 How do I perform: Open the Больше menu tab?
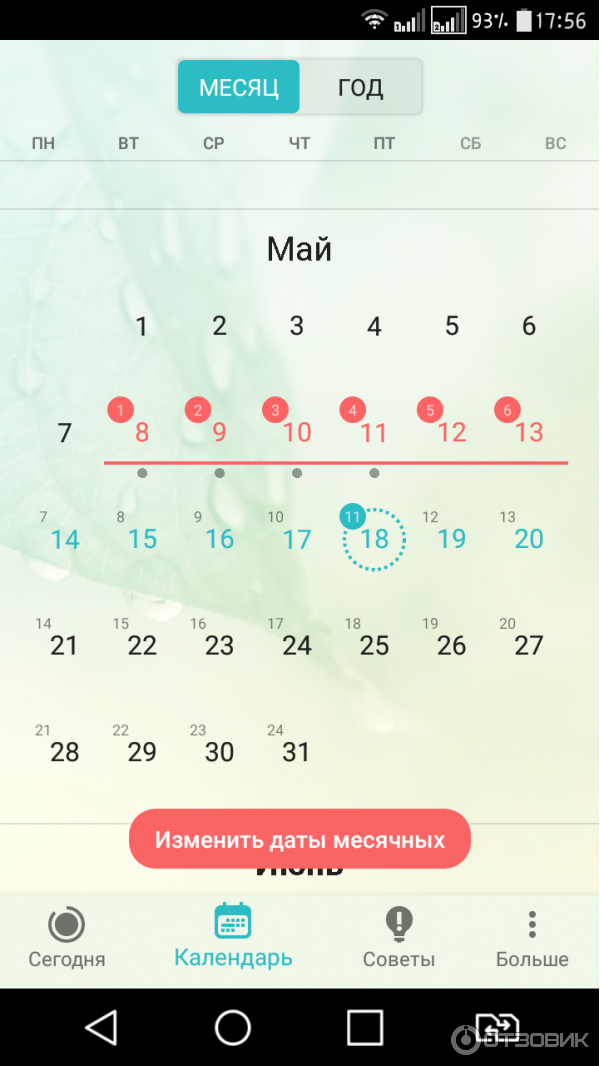[532, 939]
